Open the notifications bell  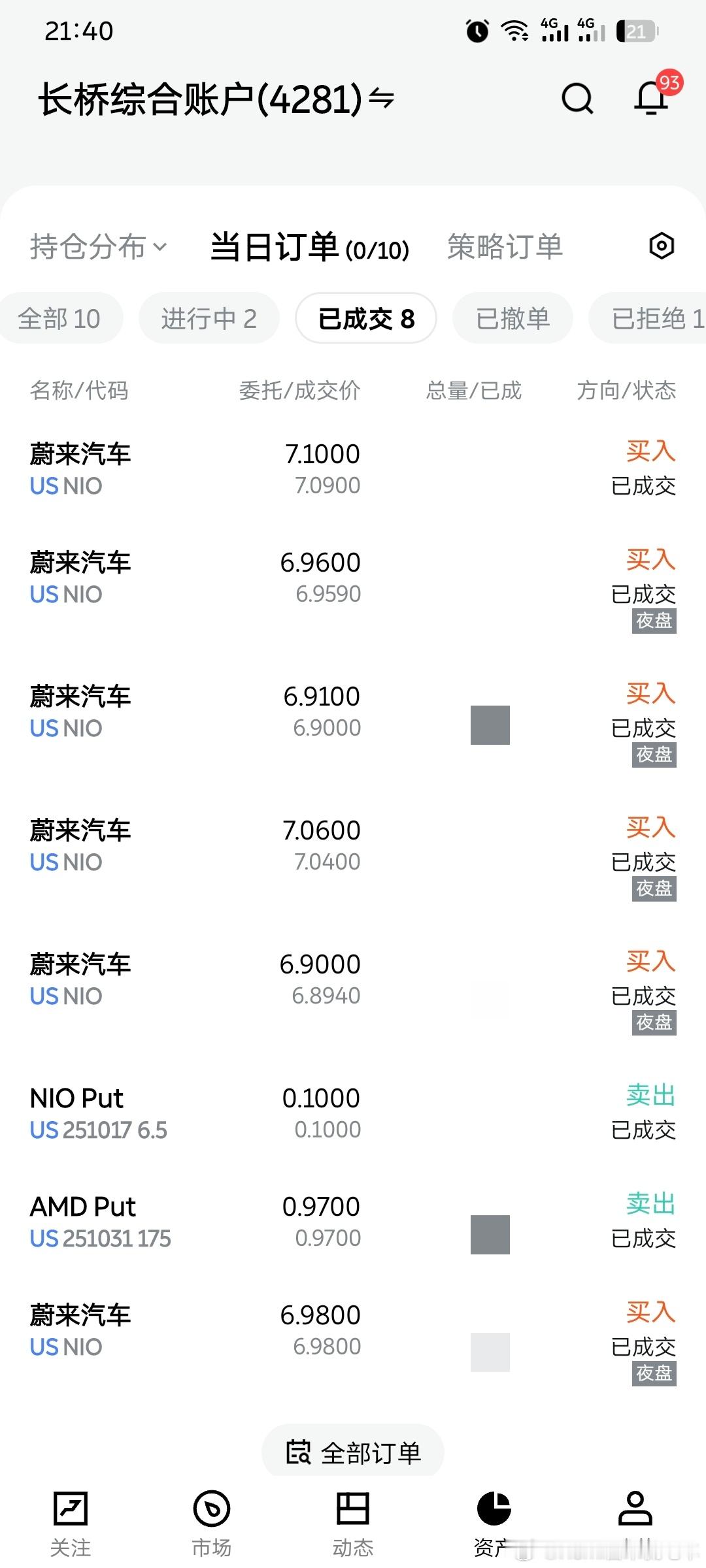coord(652,99)
